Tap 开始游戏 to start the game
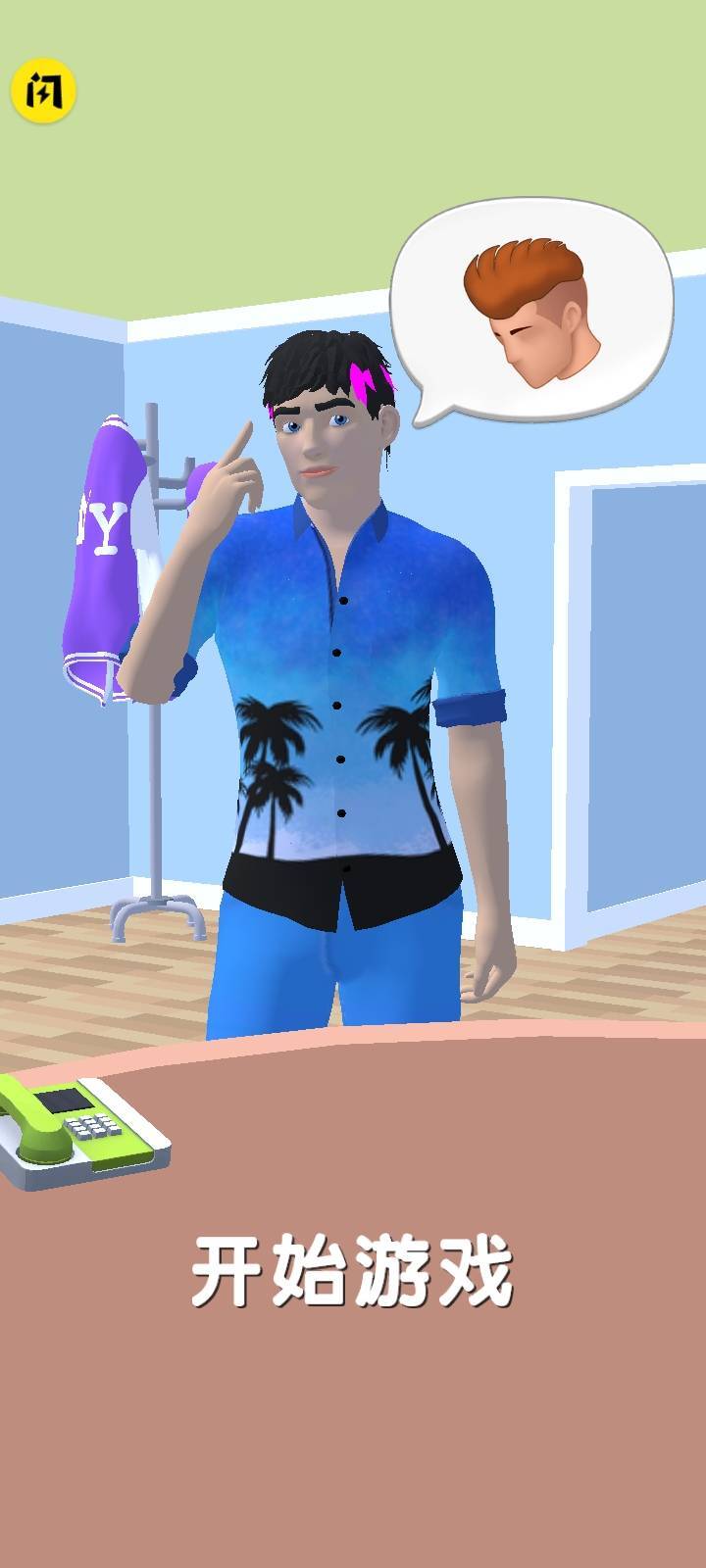This screenshot has height=1568, width=706. point(352,1271)
